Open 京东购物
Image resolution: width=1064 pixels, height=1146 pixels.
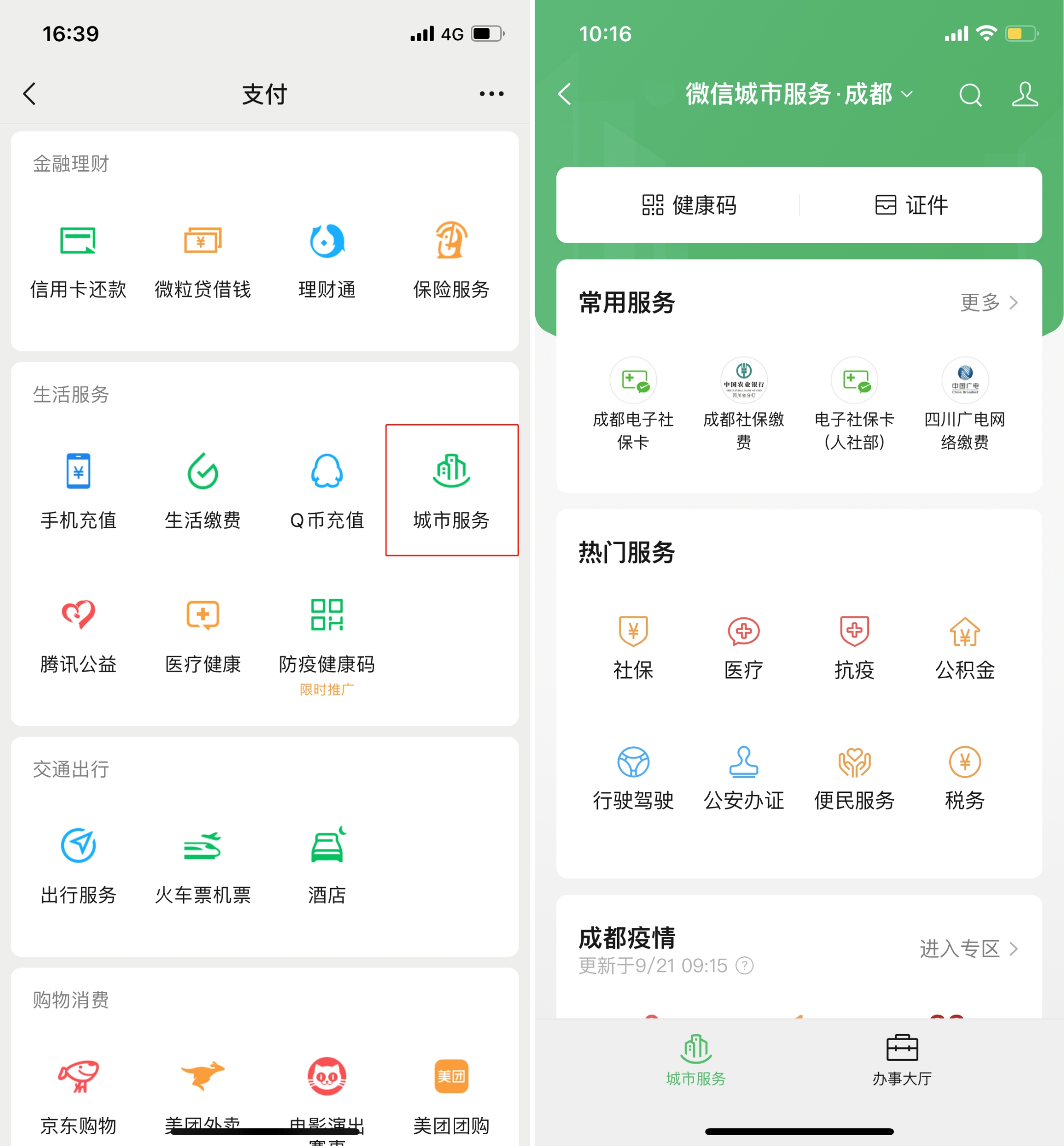(78, 1094)
